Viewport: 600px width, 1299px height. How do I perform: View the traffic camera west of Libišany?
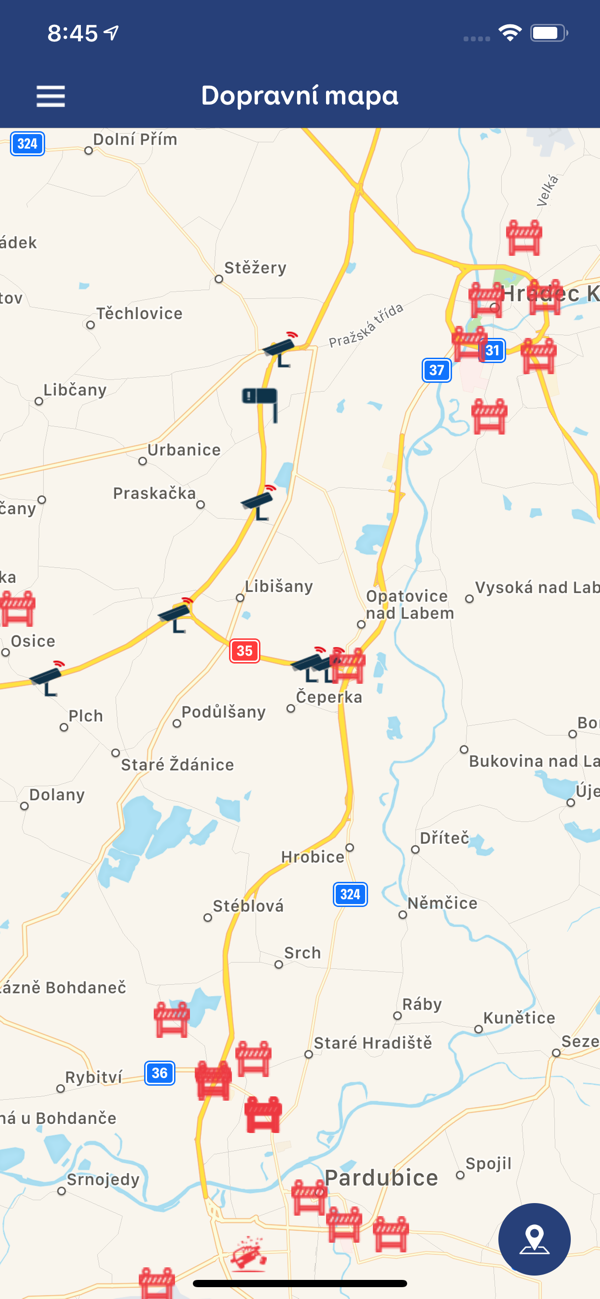tap(175, 616)
